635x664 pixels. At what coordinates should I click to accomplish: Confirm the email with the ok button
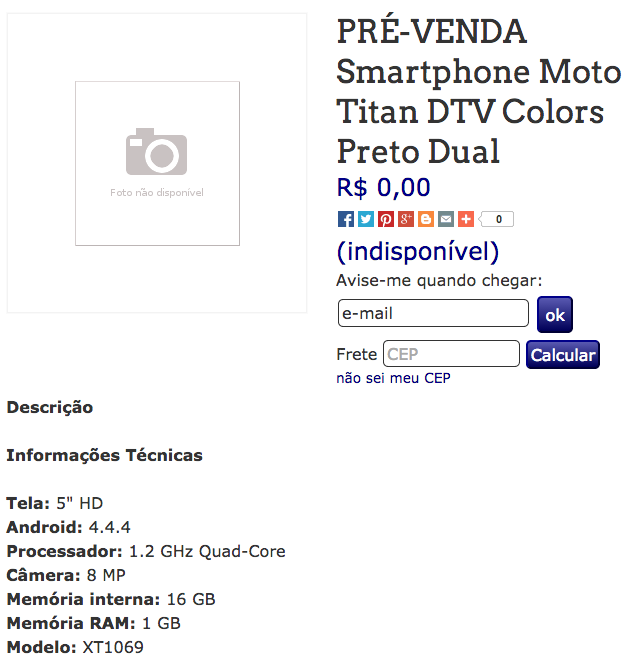555,314
